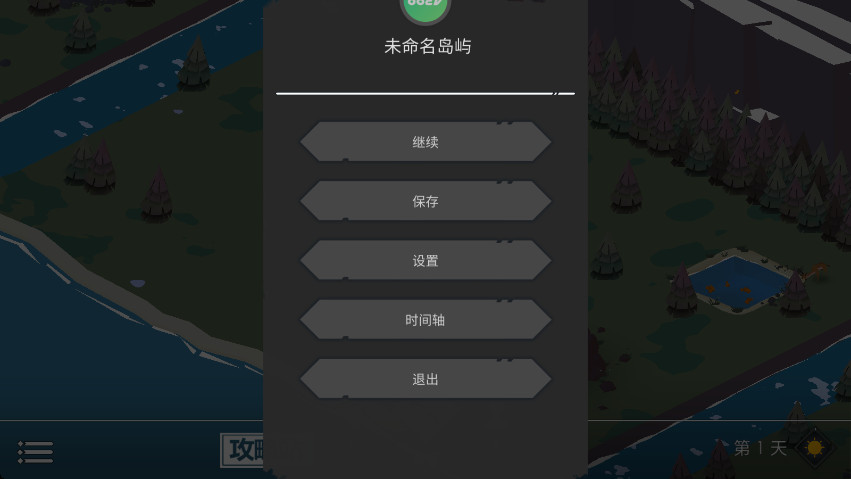This screenshot has height=479, width=851.
Task: Tap 继续 to resume the game
Action: pyautogui.click(x=425, y=142)
